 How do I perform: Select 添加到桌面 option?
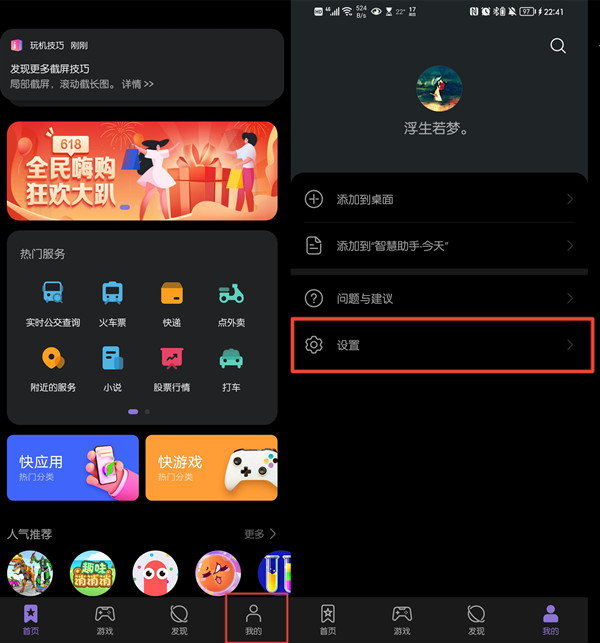tap(441, 199)
